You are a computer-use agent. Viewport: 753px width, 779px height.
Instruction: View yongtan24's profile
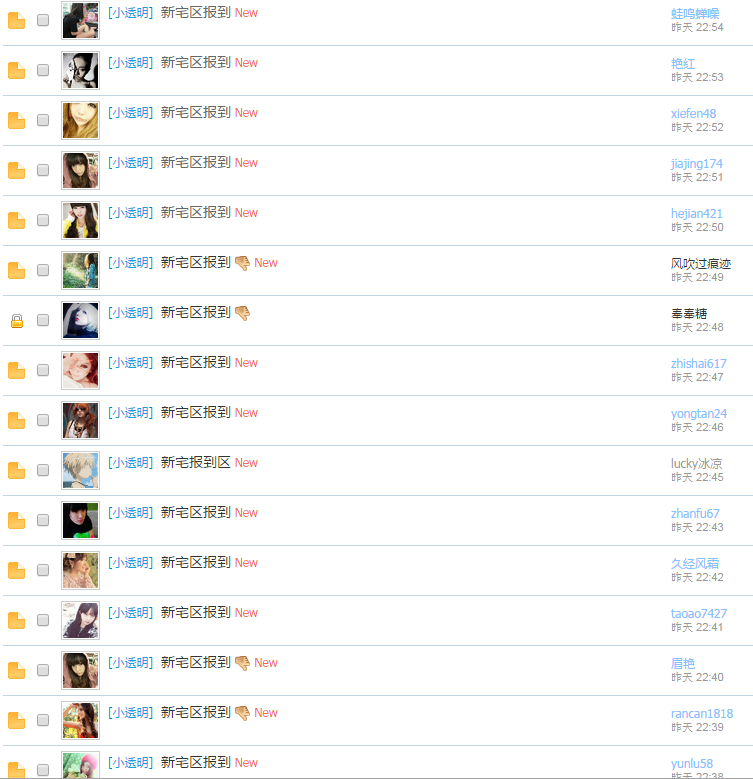click(698, 413)
